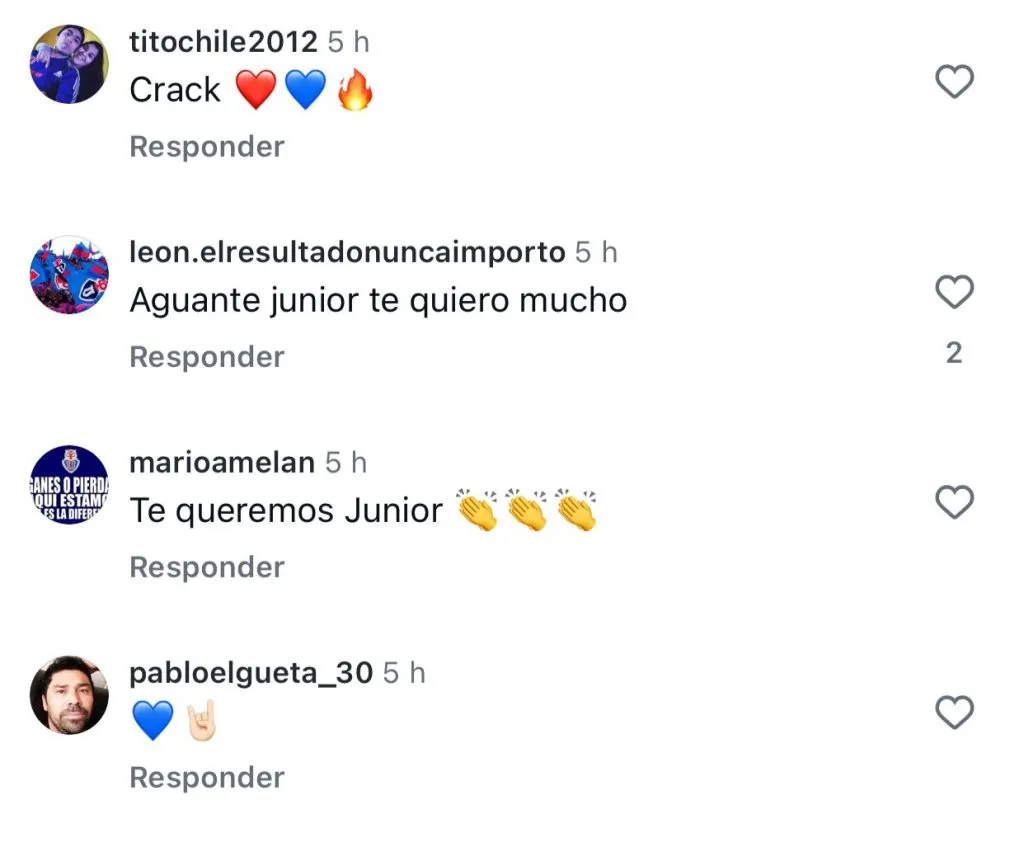Like titochile2012's Crack comment
The height and width of the screenshot is (847, 1024).
coord(954,82)
